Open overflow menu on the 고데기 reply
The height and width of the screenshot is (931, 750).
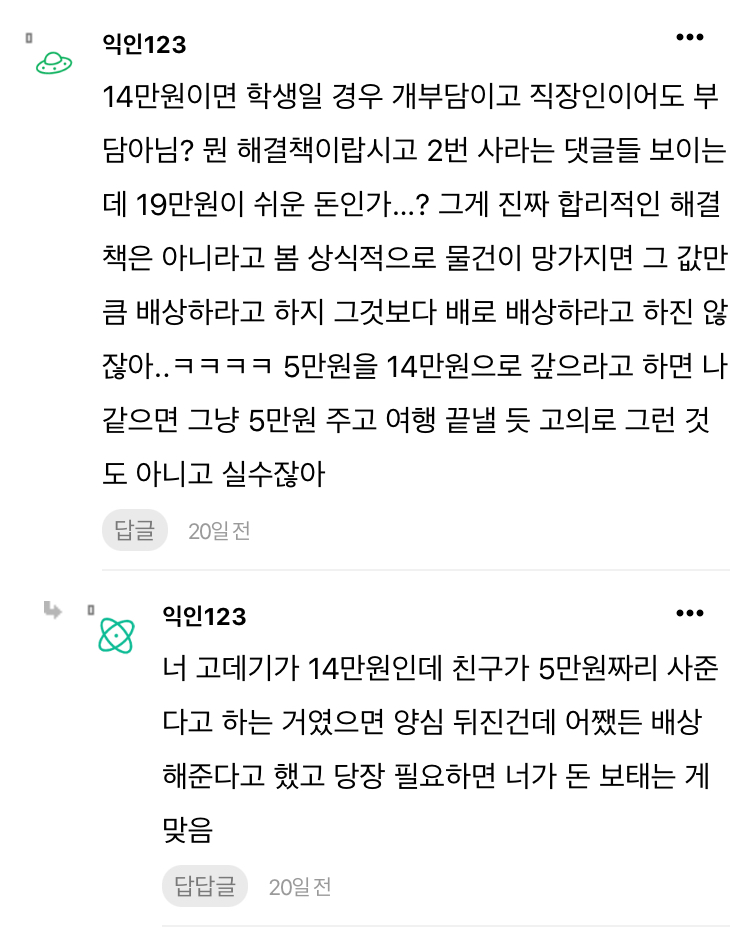coord(690,612)
